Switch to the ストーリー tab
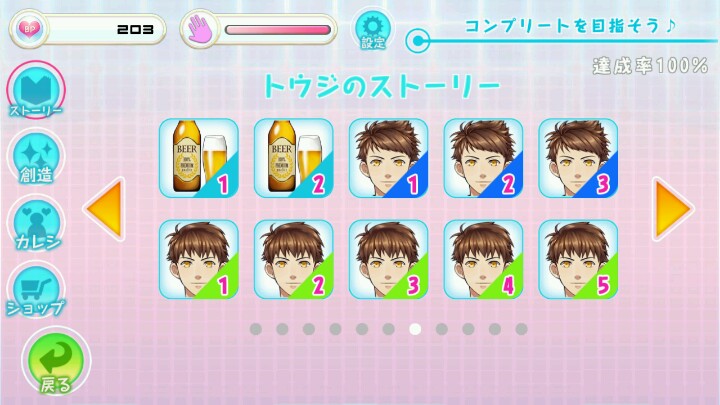The width and height of the screenshot is (720, 405). (37, 92)
